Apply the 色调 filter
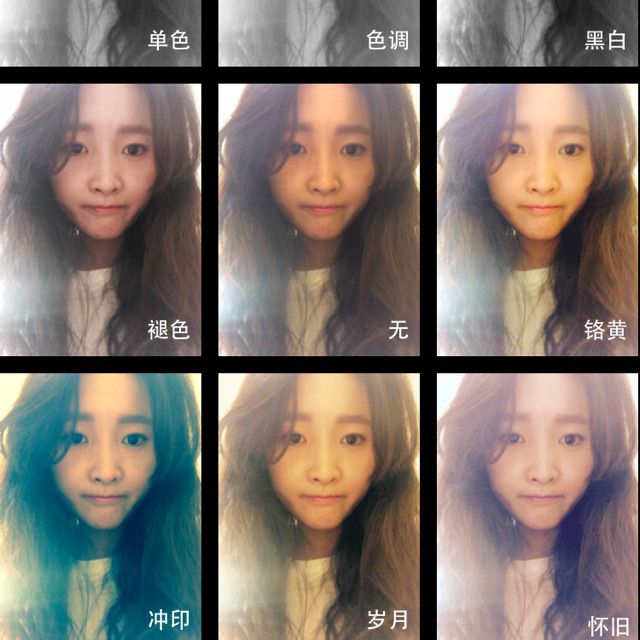Screen dimensions: 640x640 [319, 32]
